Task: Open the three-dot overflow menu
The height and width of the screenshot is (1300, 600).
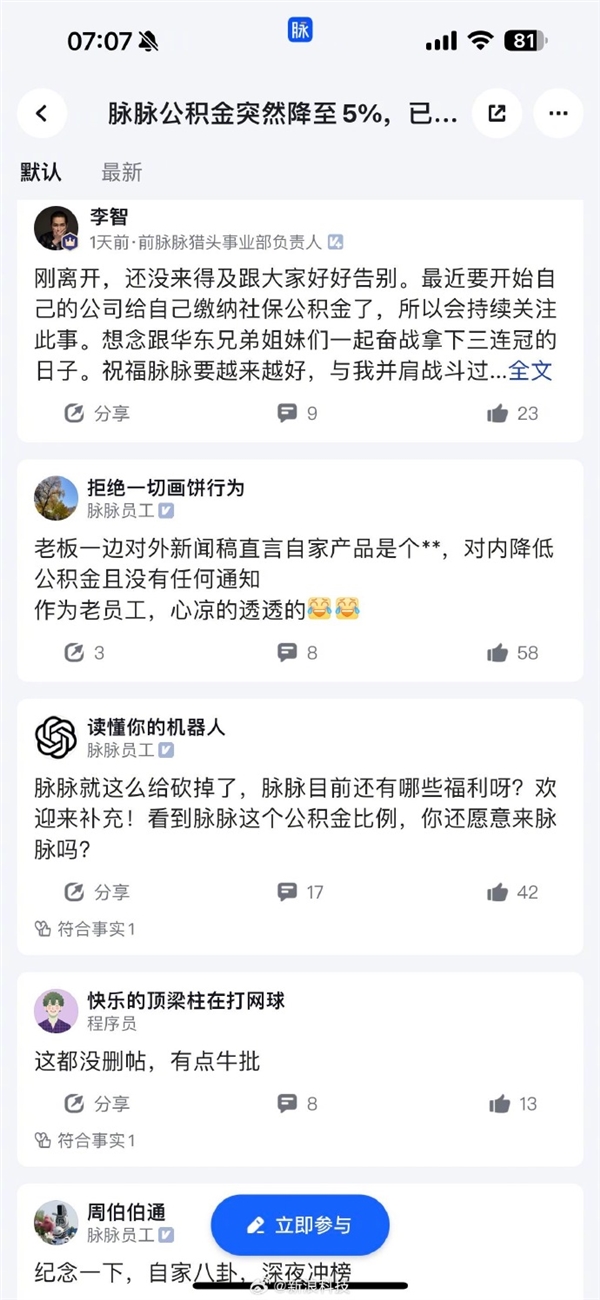Action: [558, 114]
